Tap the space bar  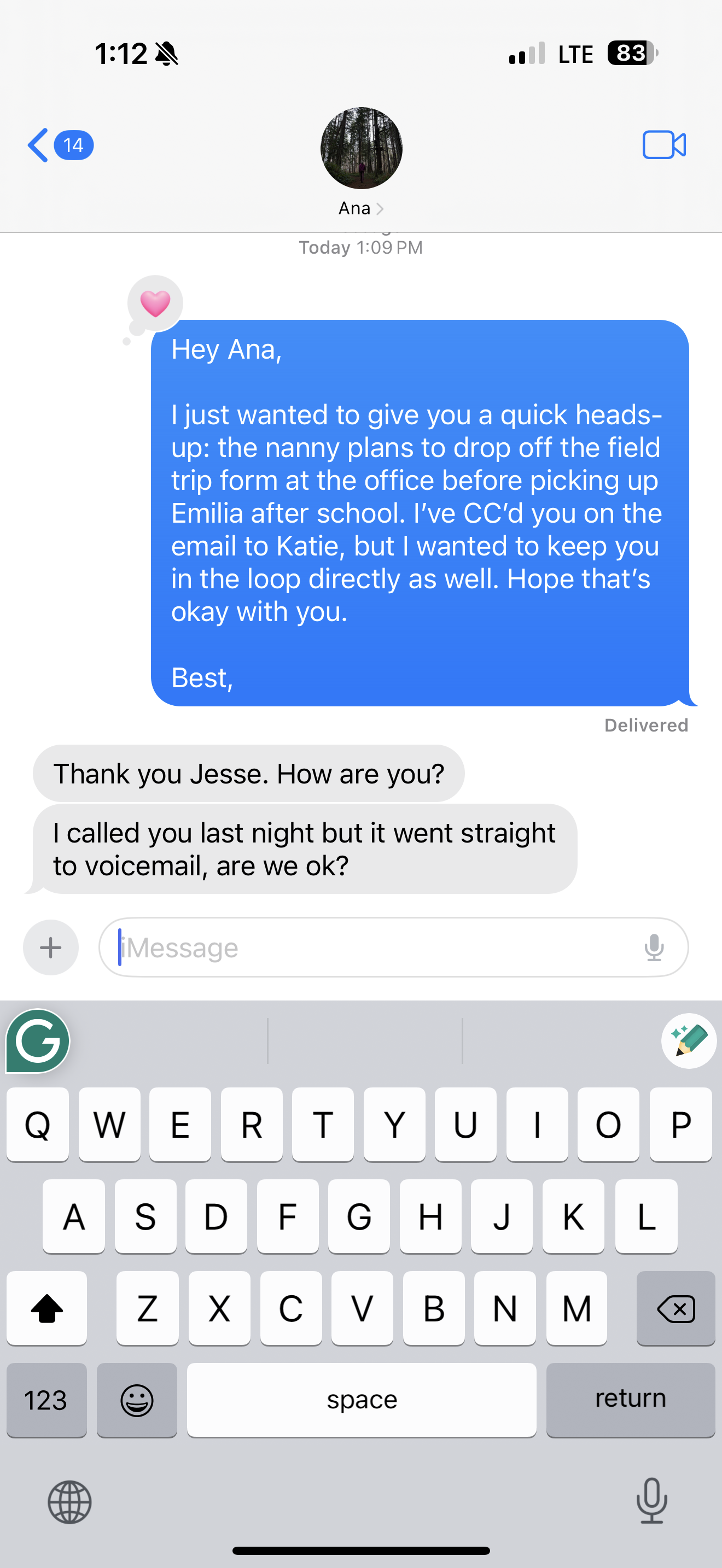click(x=362, y=1400)
